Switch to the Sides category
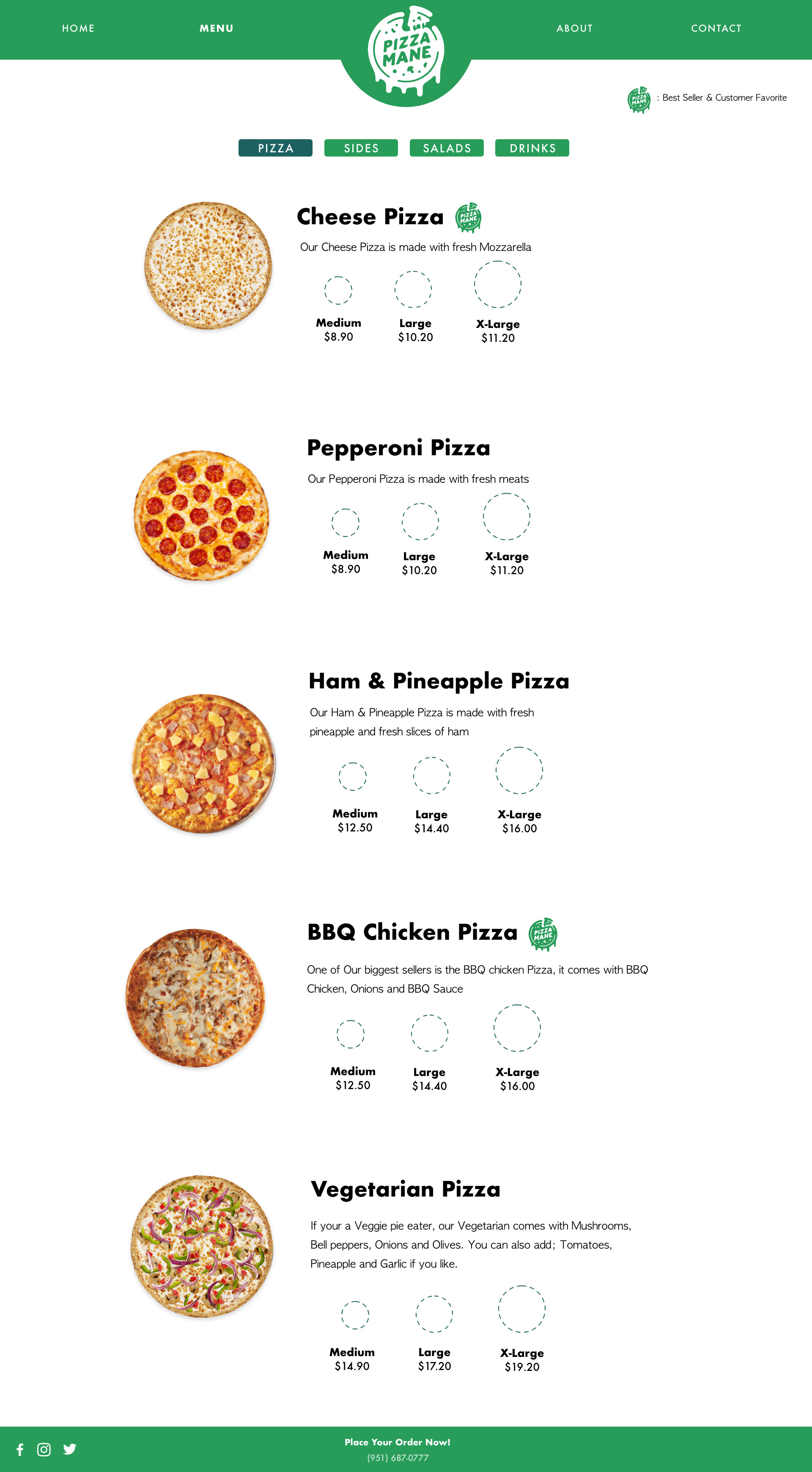The height and width of the screenshot is (1472, 812). [361, 148]
